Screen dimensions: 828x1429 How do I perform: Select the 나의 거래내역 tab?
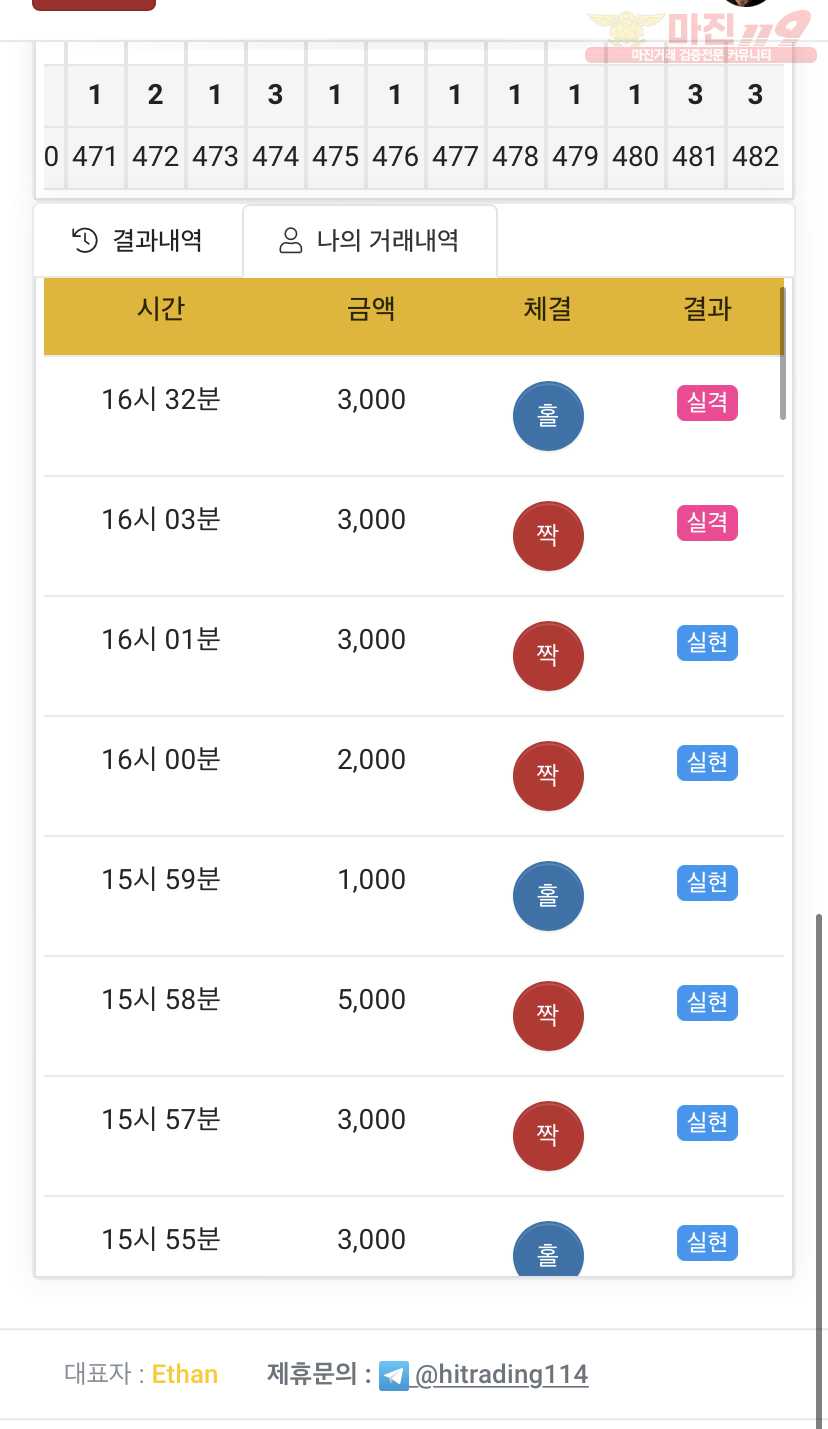[370, 240]
